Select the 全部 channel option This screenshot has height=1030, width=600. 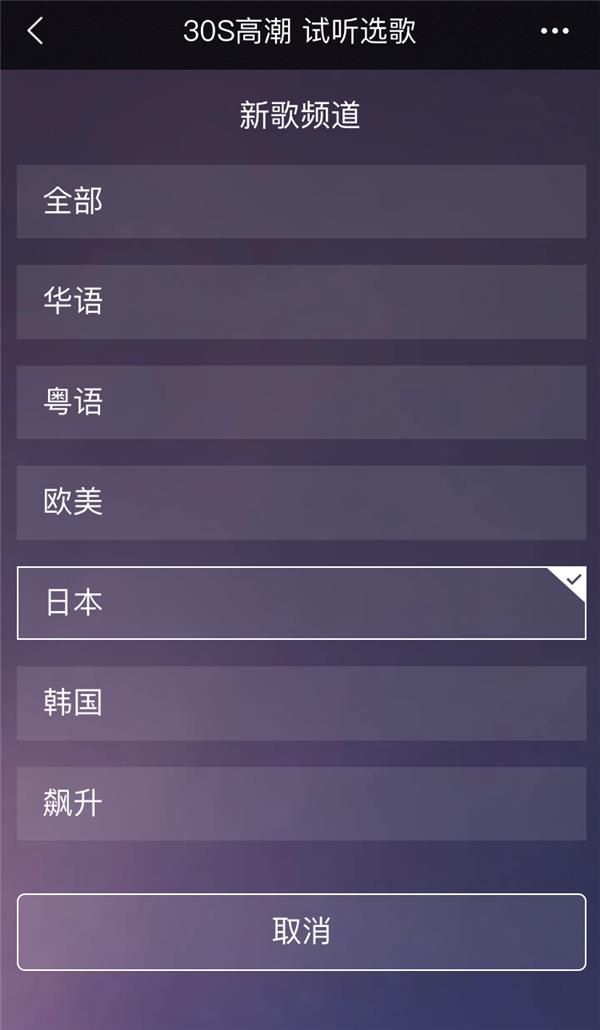pos(301,201)
